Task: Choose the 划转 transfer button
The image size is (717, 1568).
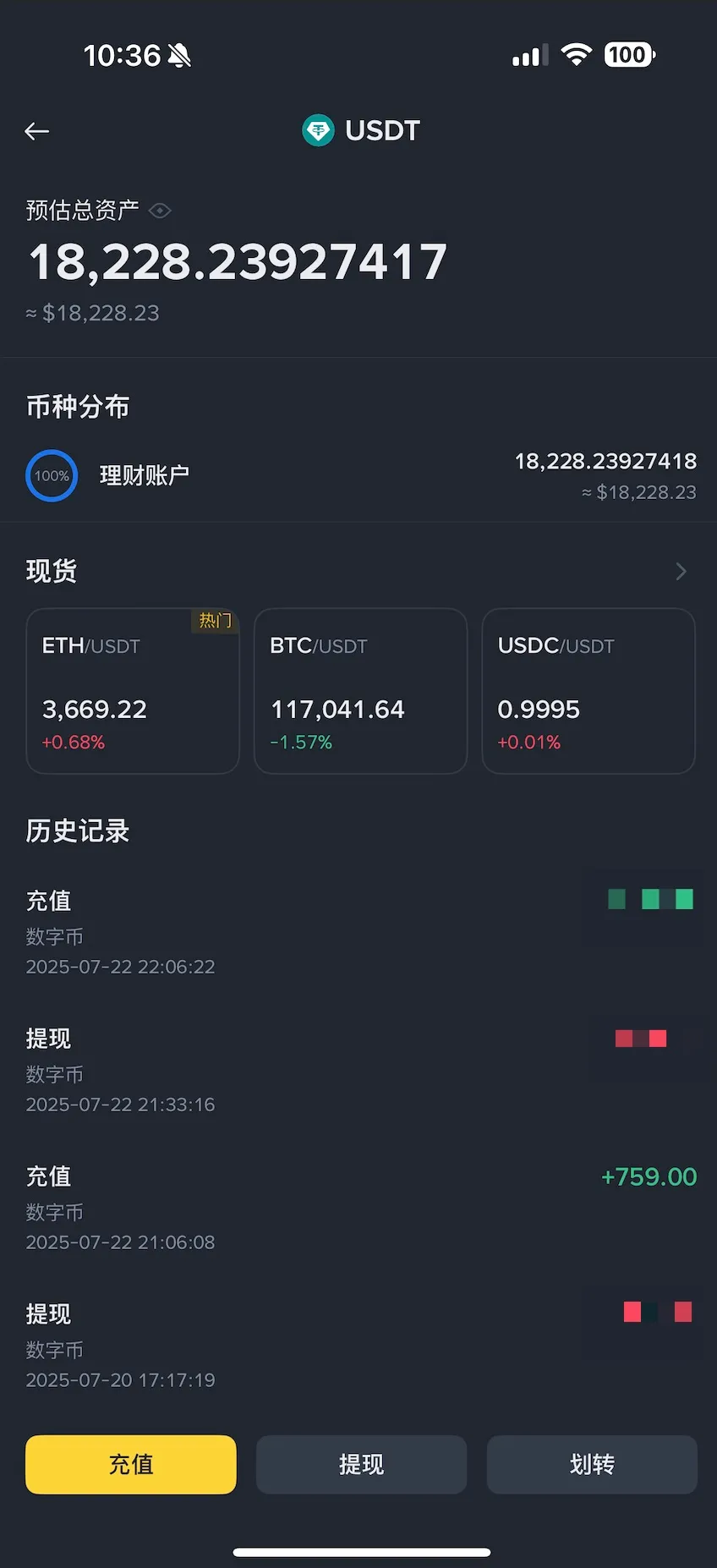Action: (592, 1464)
